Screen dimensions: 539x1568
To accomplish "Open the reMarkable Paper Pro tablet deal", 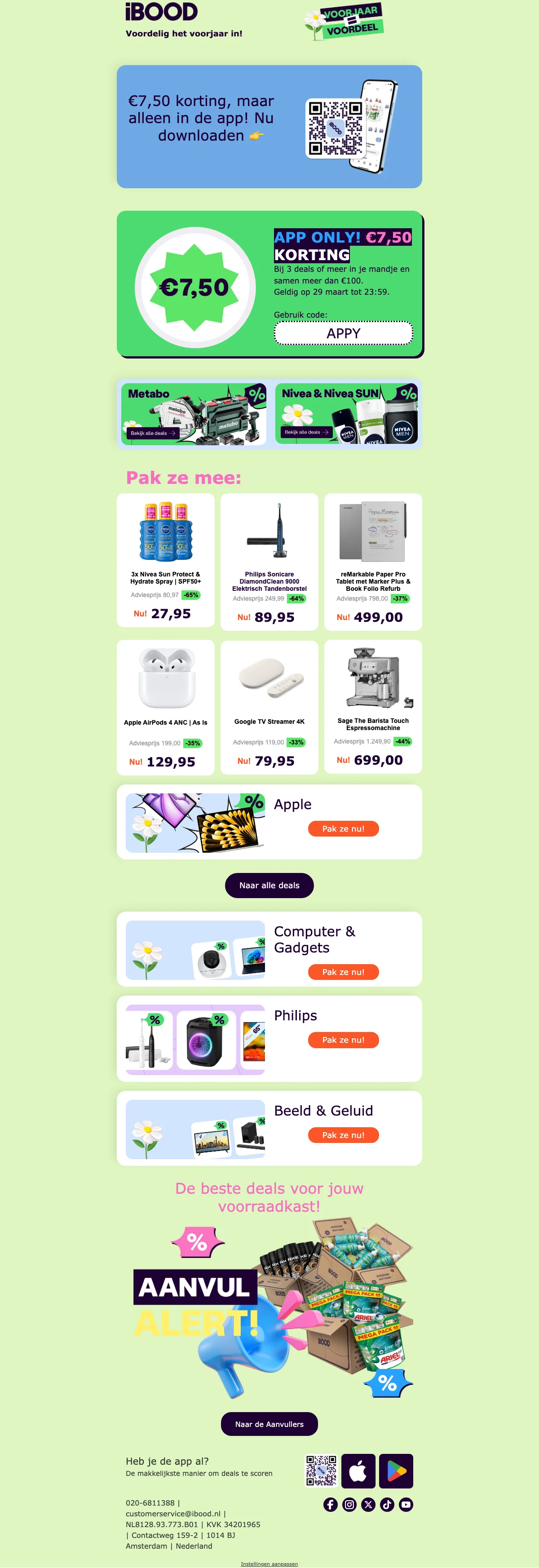I will (x=373, y=561).
